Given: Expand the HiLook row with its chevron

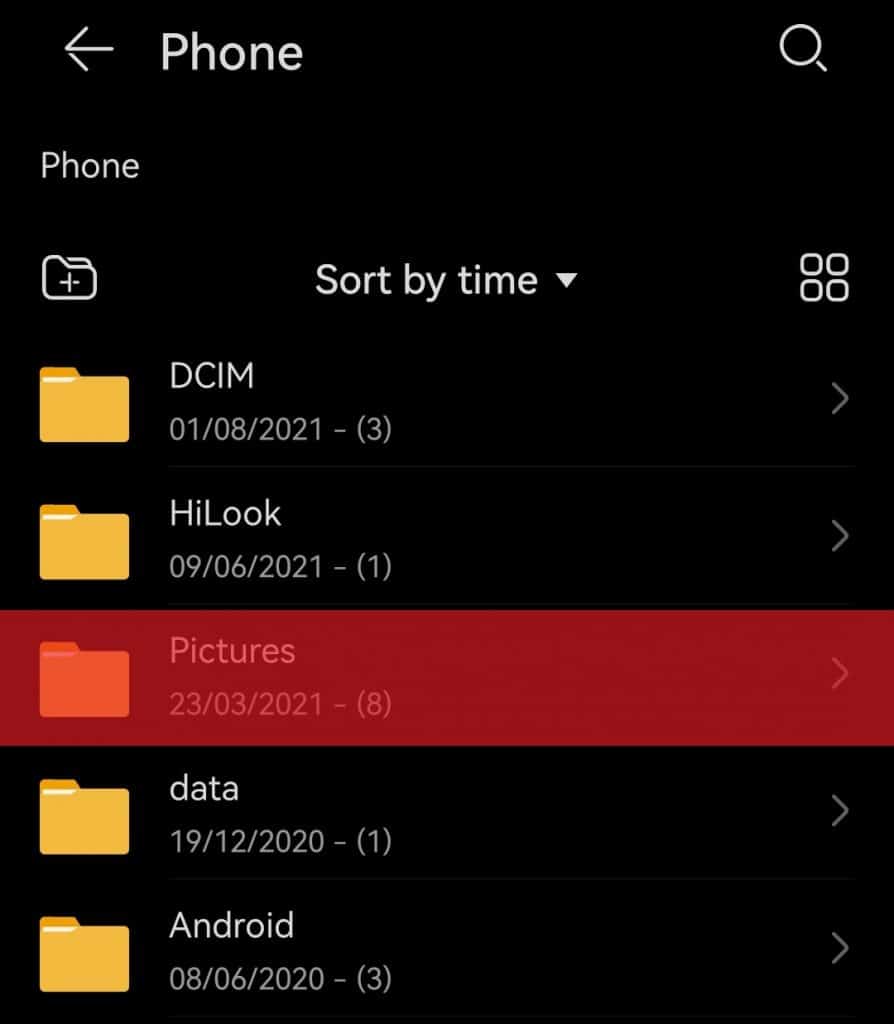Looking at the screenshot, I should 838,536.
